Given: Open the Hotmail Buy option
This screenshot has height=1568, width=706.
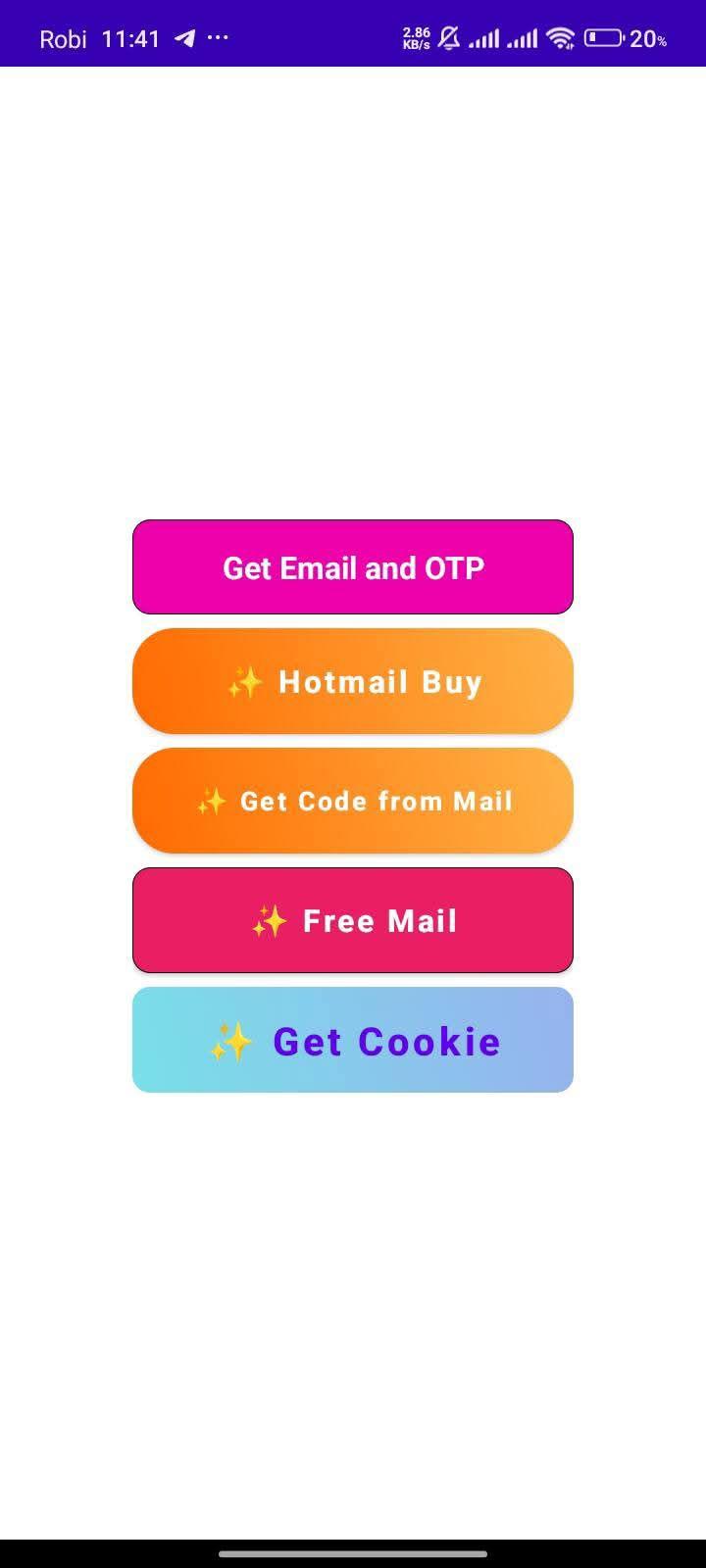Looking at the screenshot, I should tap(353, 681).
